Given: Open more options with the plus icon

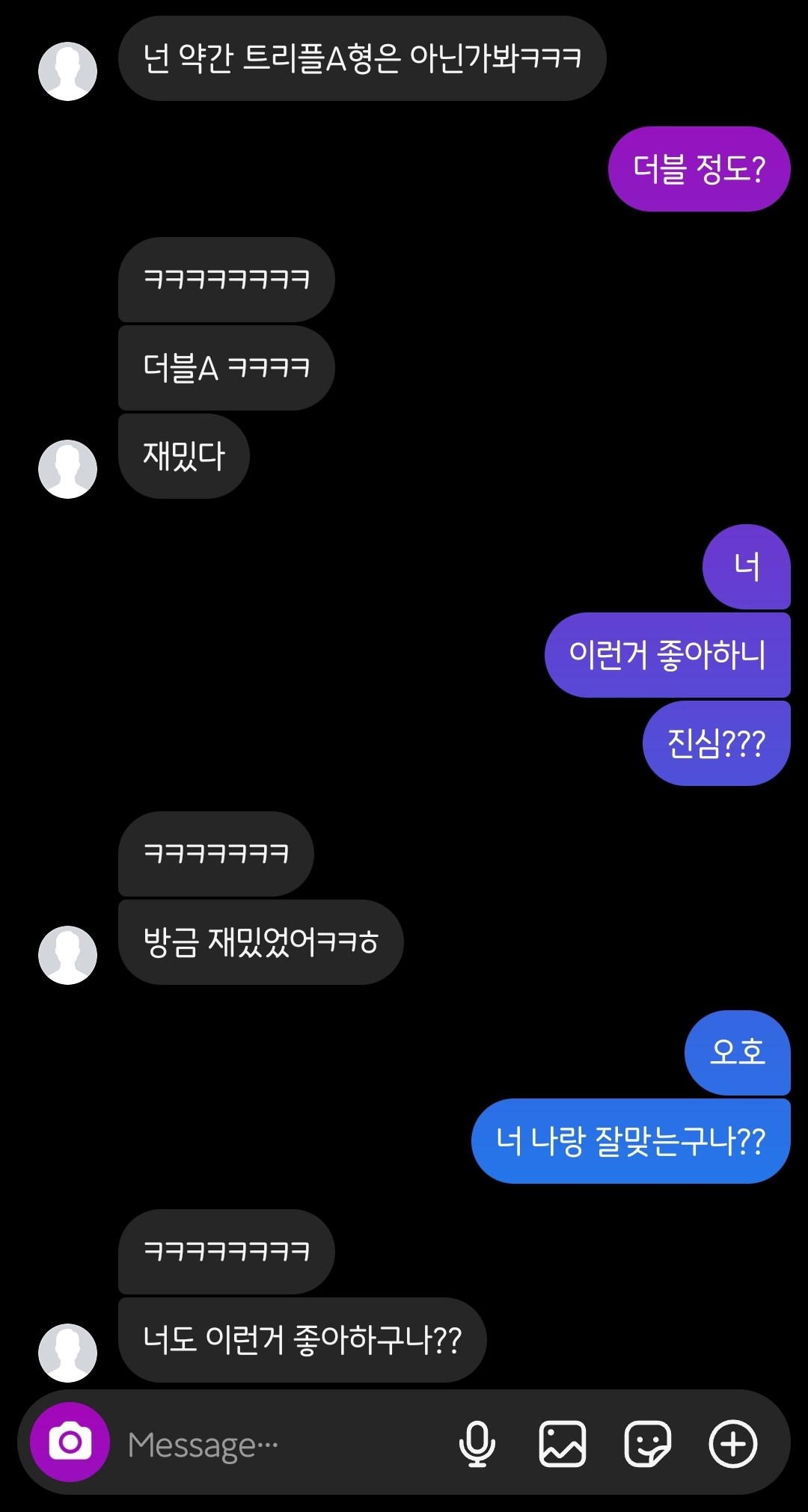Looking at the screenshot, I should [x=733, y=1443].
